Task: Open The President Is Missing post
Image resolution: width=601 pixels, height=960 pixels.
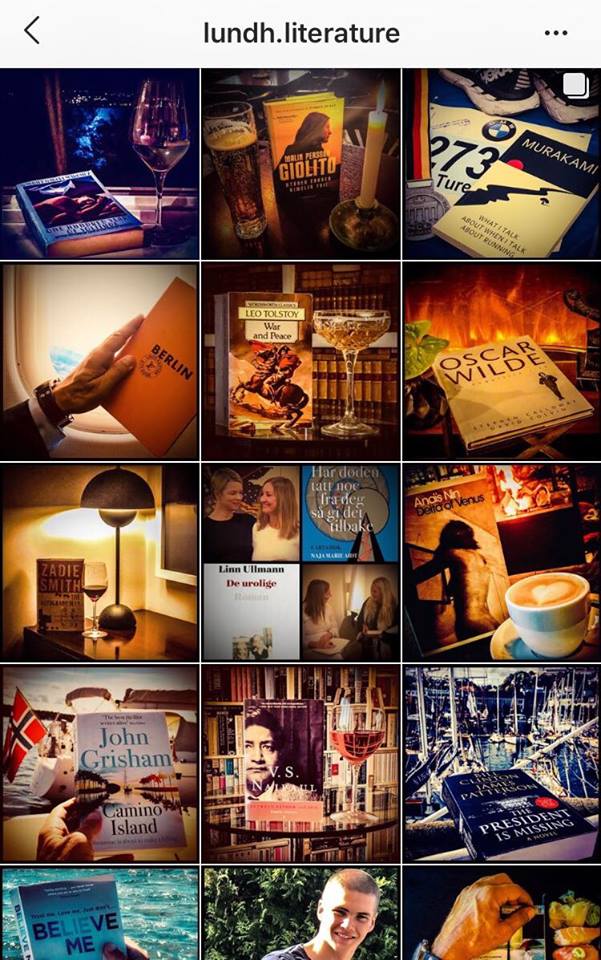Action: click(x=501, y=763)
